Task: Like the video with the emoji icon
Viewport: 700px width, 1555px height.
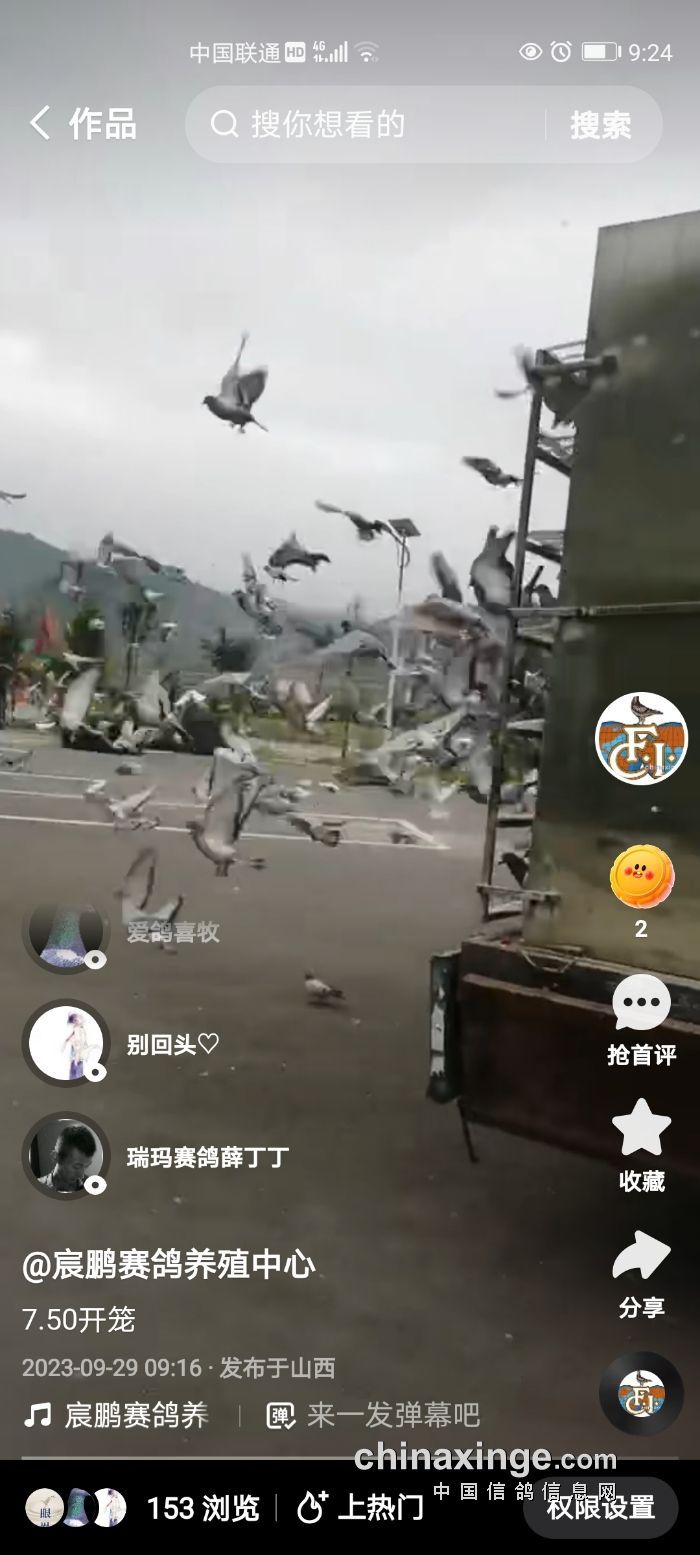Action: [641, 877]
